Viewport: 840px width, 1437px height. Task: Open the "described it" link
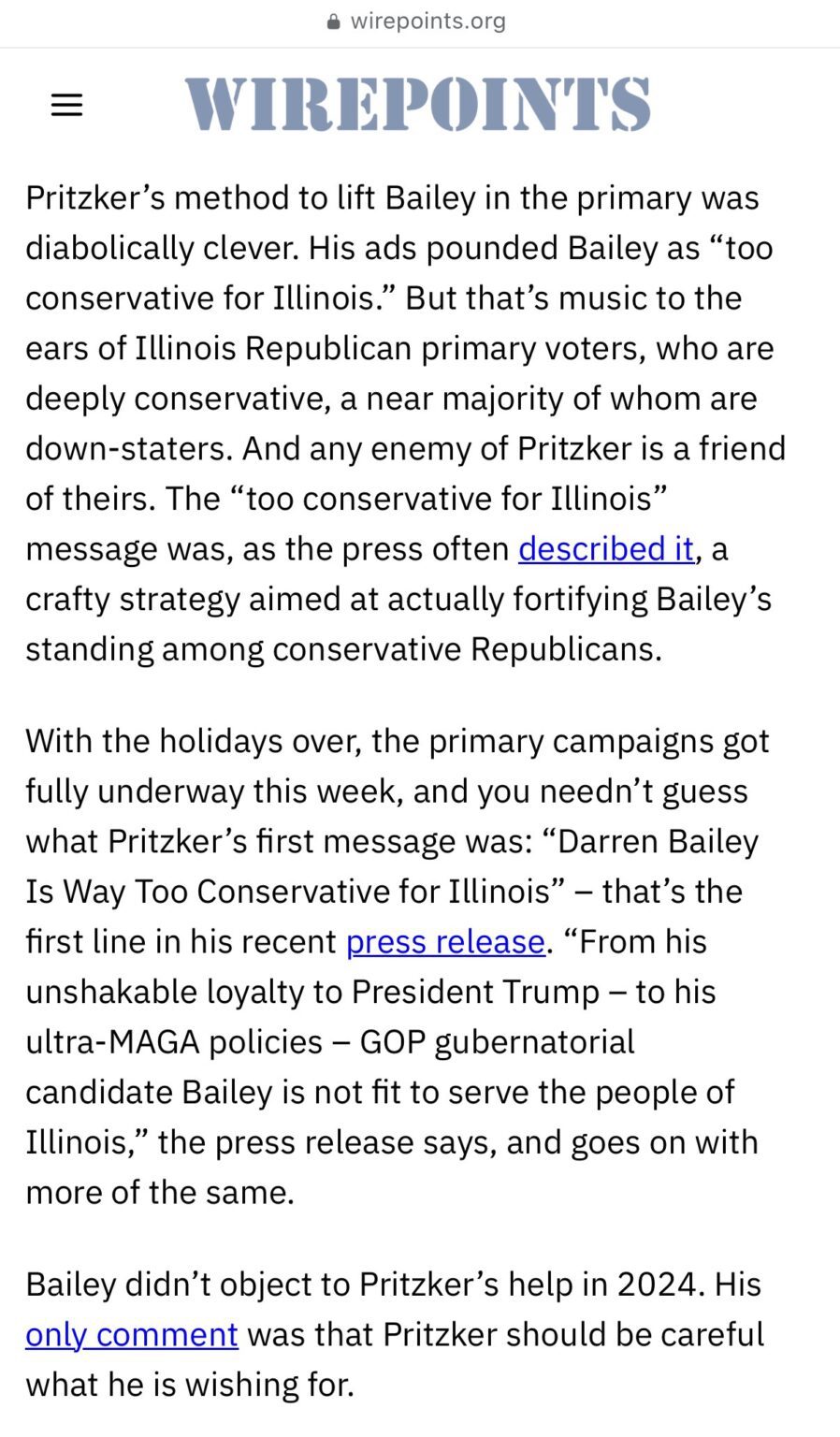click(606, 548)
